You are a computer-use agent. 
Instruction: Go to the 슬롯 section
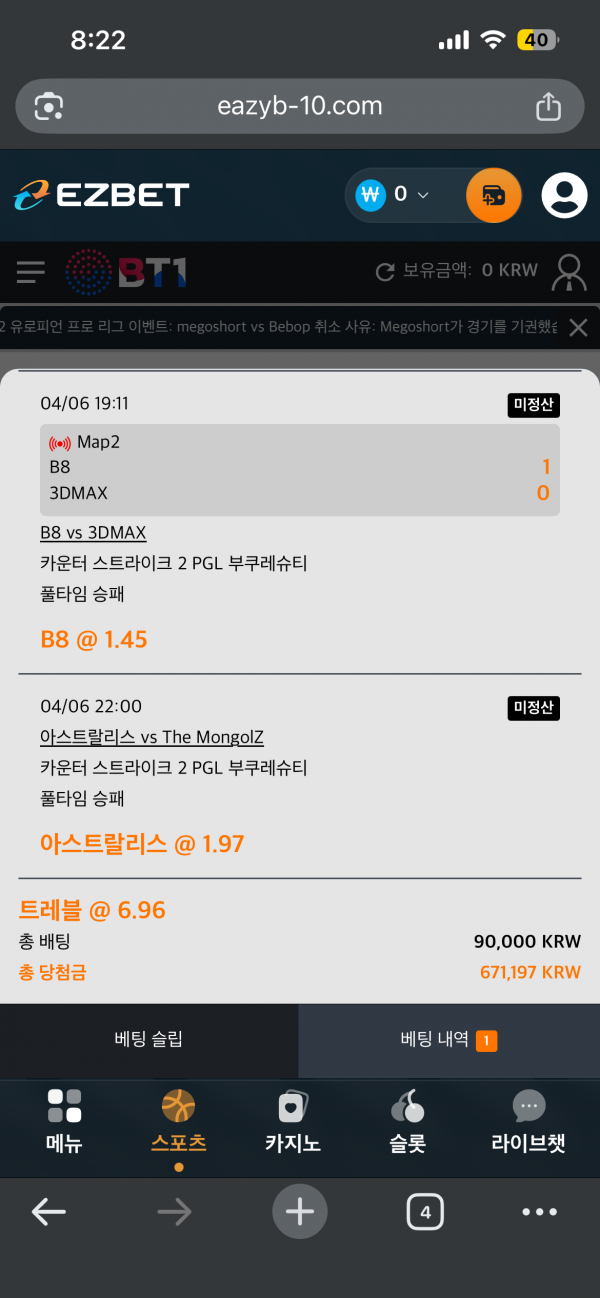(407, 1121)
